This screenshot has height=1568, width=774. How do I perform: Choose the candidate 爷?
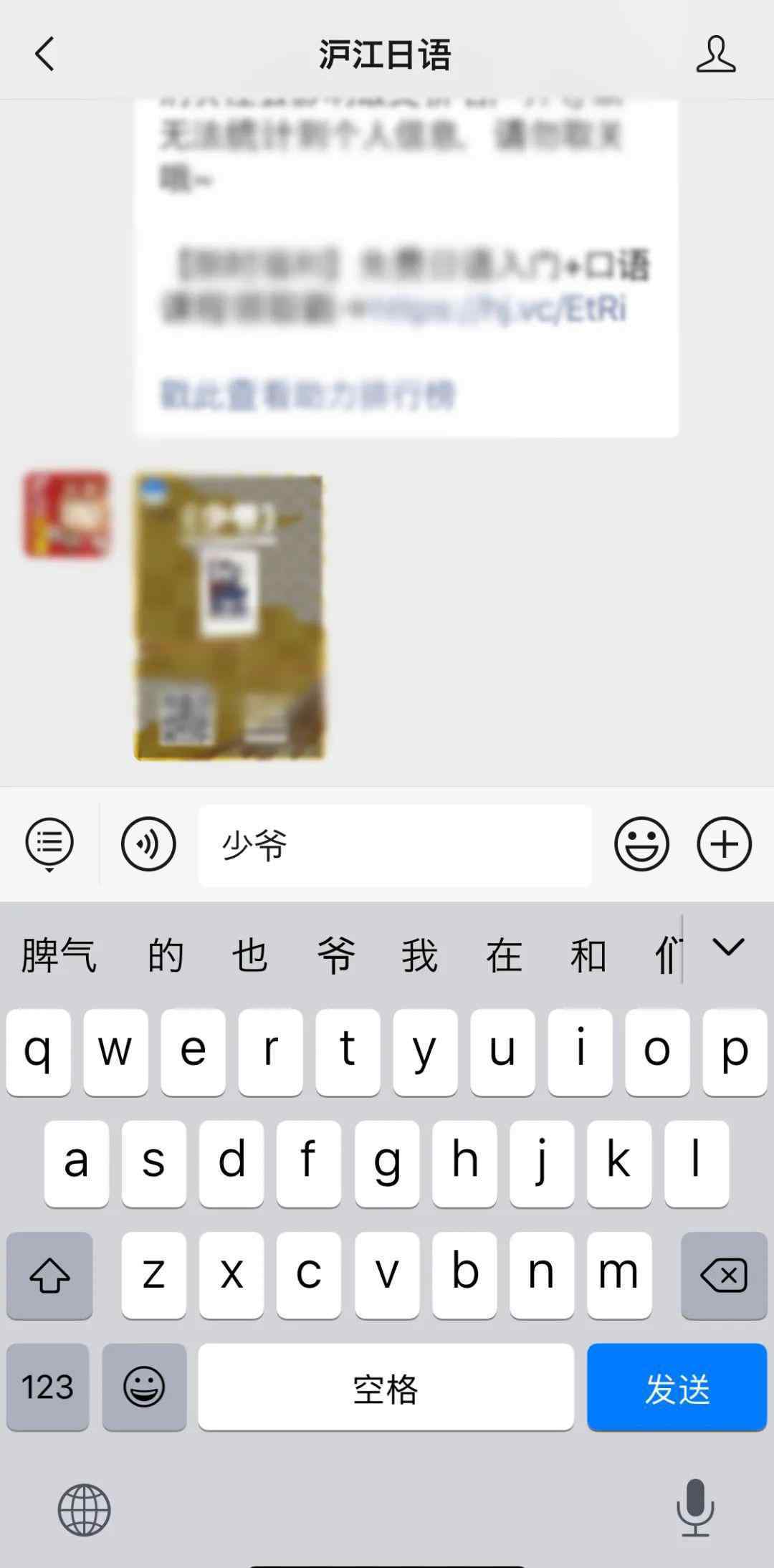335,955
